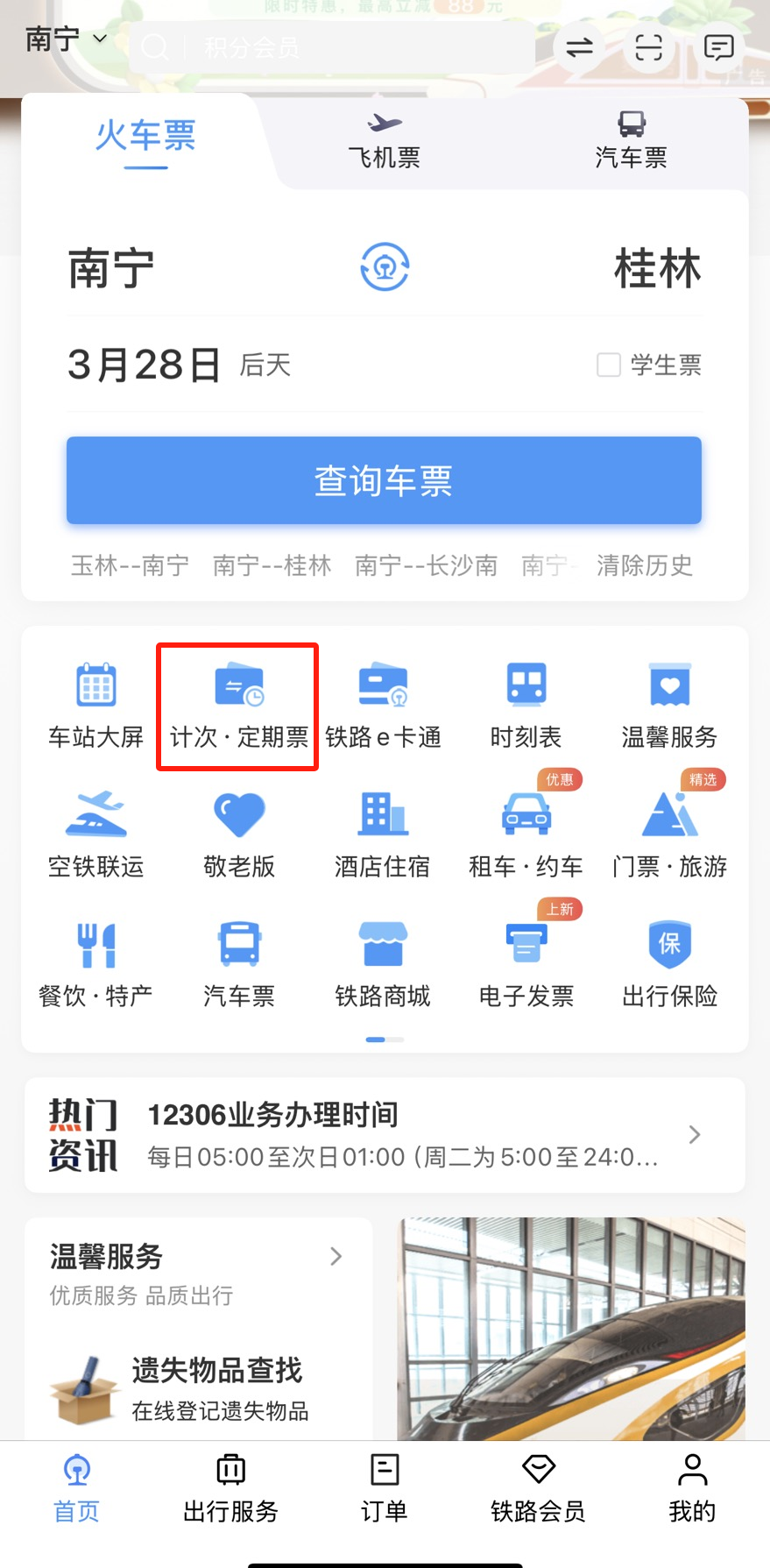
Task: Go to the 我的 tab
Action: tap(692, 1488)
